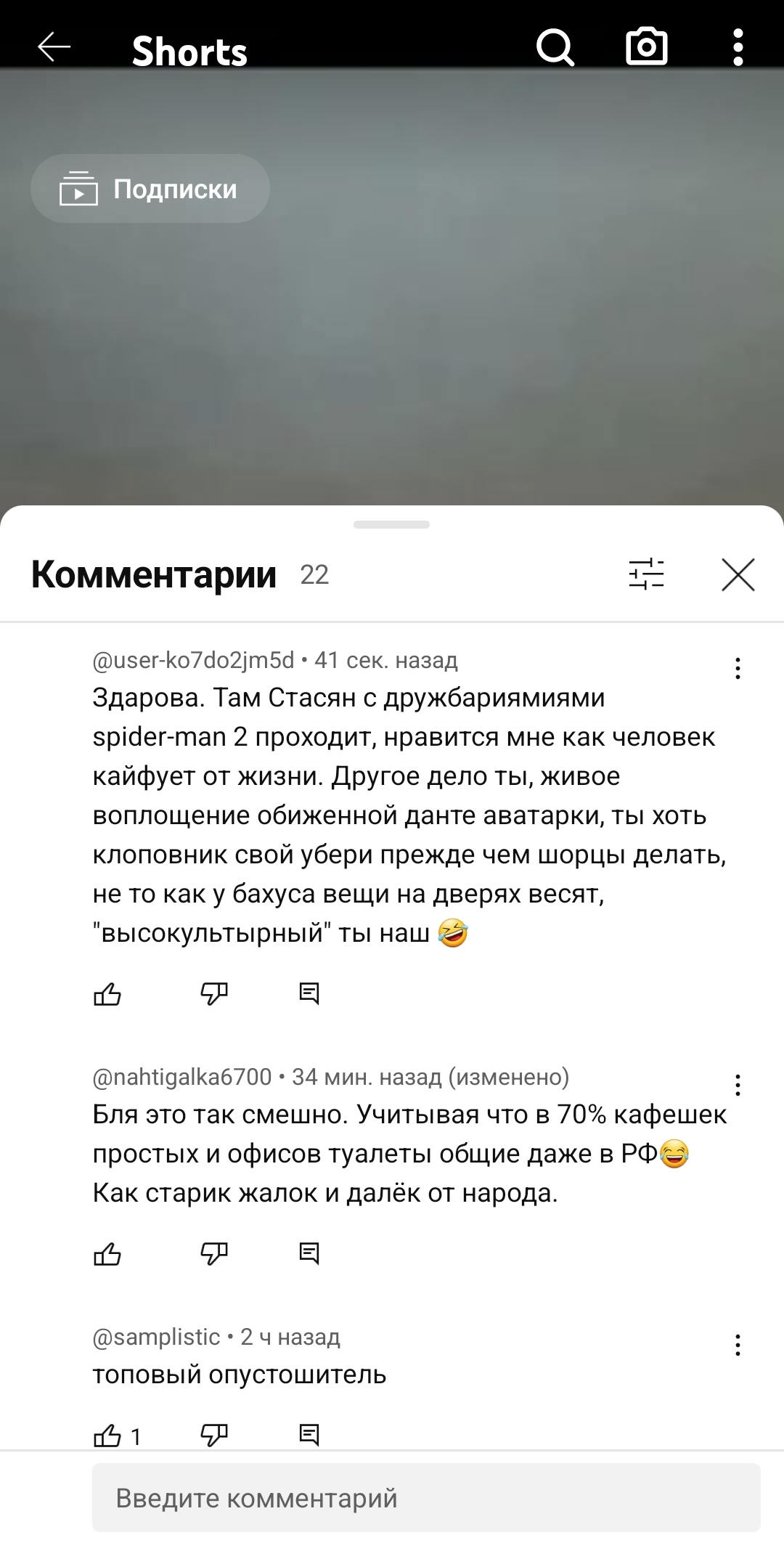Open options for user-ko7do2jm5d's comment
This screenshot has height=1543, width=784.
coord(738,668)
